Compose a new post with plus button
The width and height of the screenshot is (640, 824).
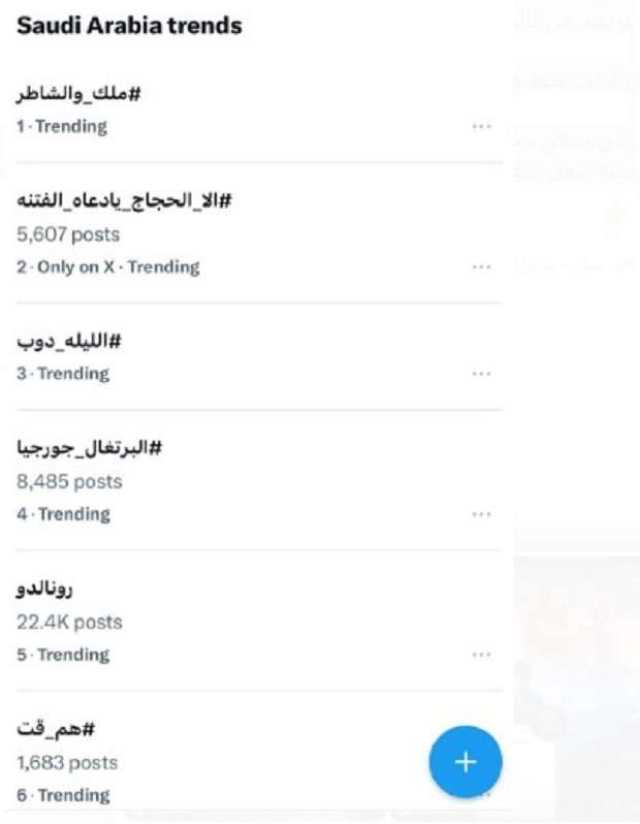[465, 762]
